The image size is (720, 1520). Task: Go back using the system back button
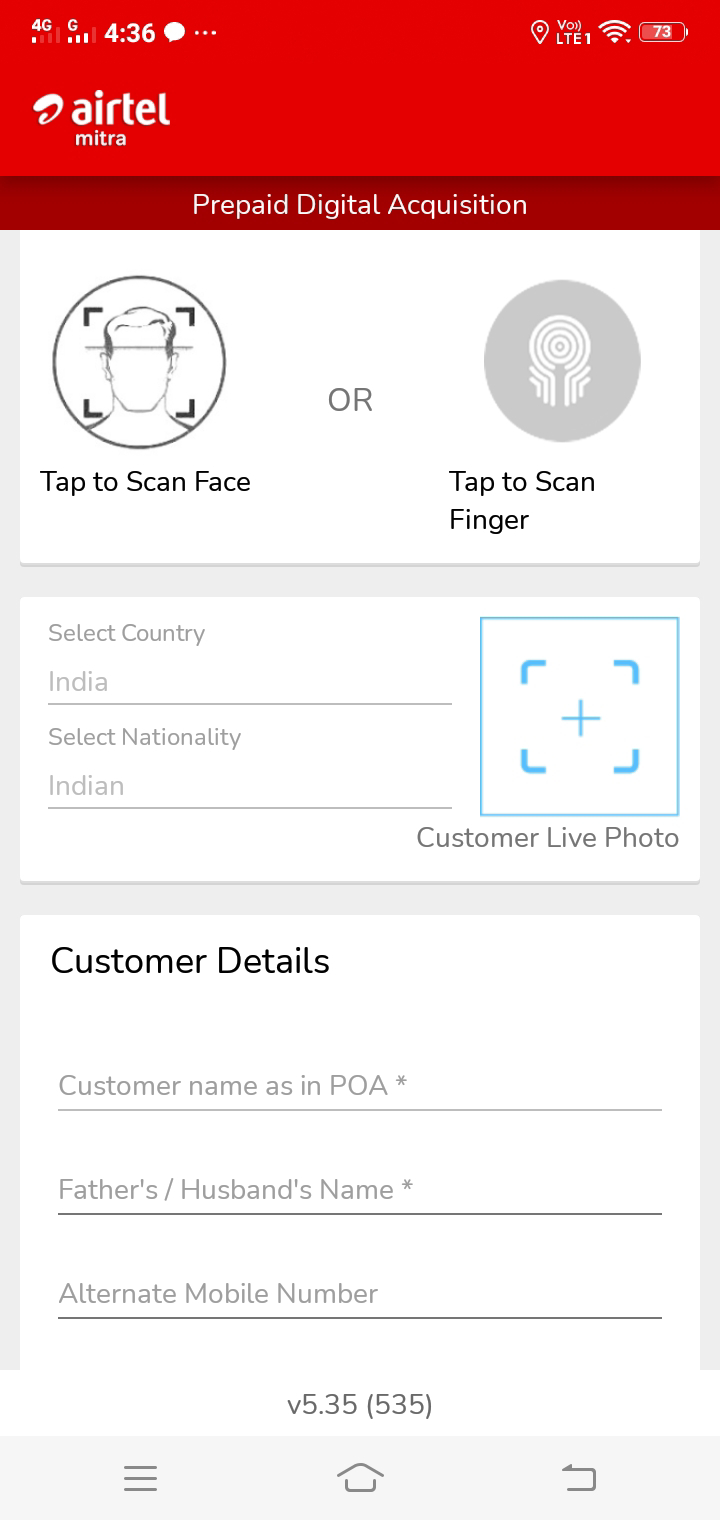(578, 1477)
